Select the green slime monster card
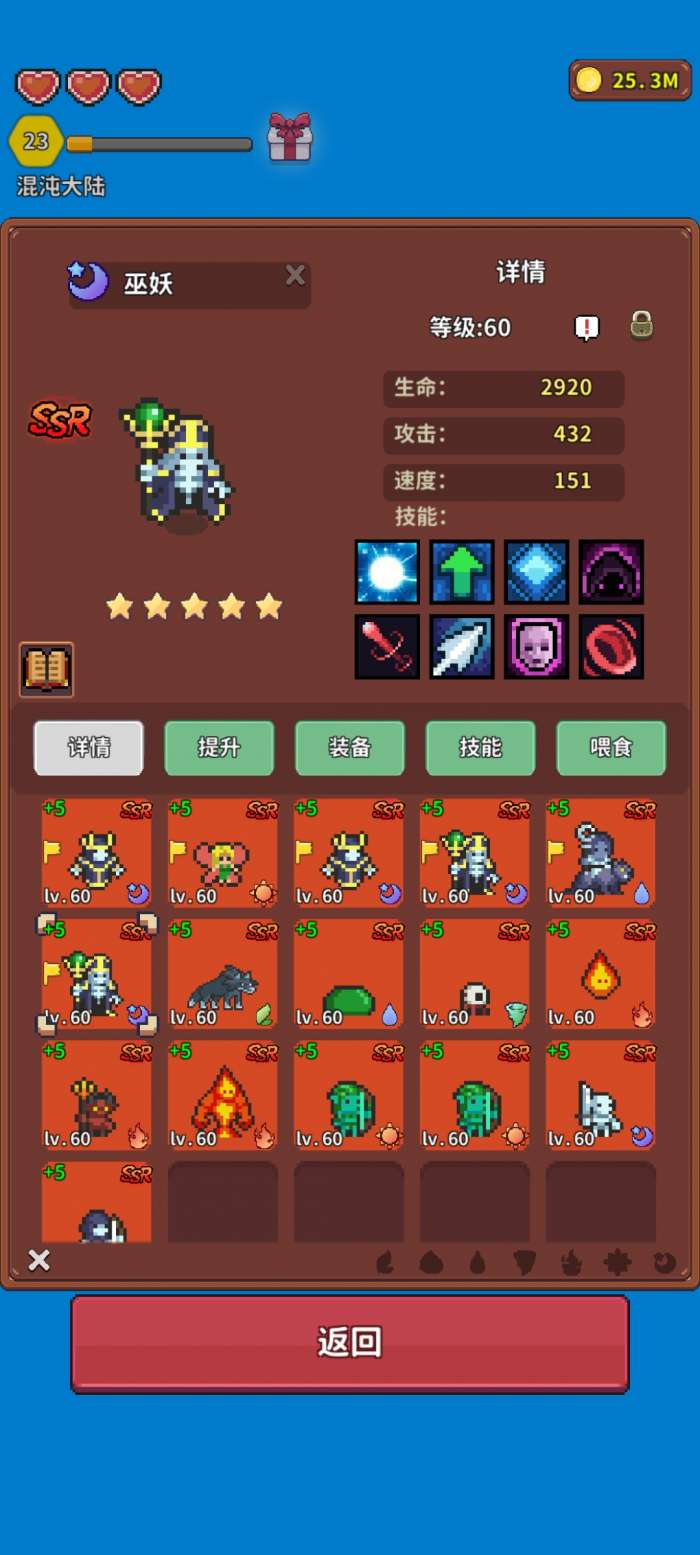The height and width of the screenshot is (1555, 700). tap(348, 975)
